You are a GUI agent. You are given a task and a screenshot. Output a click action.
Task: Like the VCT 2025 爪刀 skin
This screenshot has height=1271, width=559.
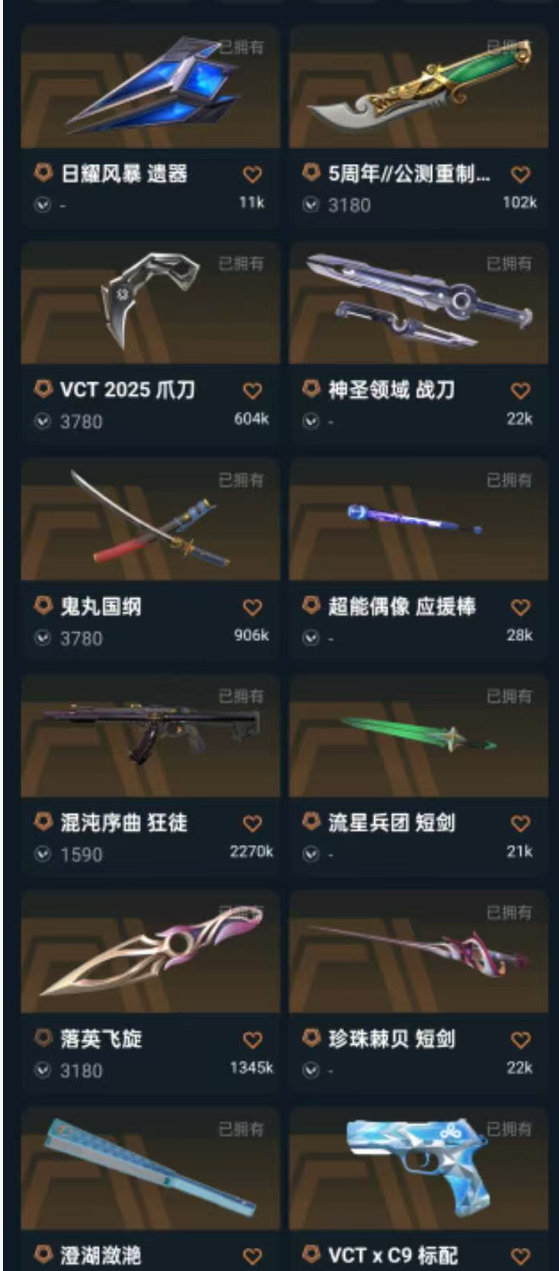tap(253, 390)
